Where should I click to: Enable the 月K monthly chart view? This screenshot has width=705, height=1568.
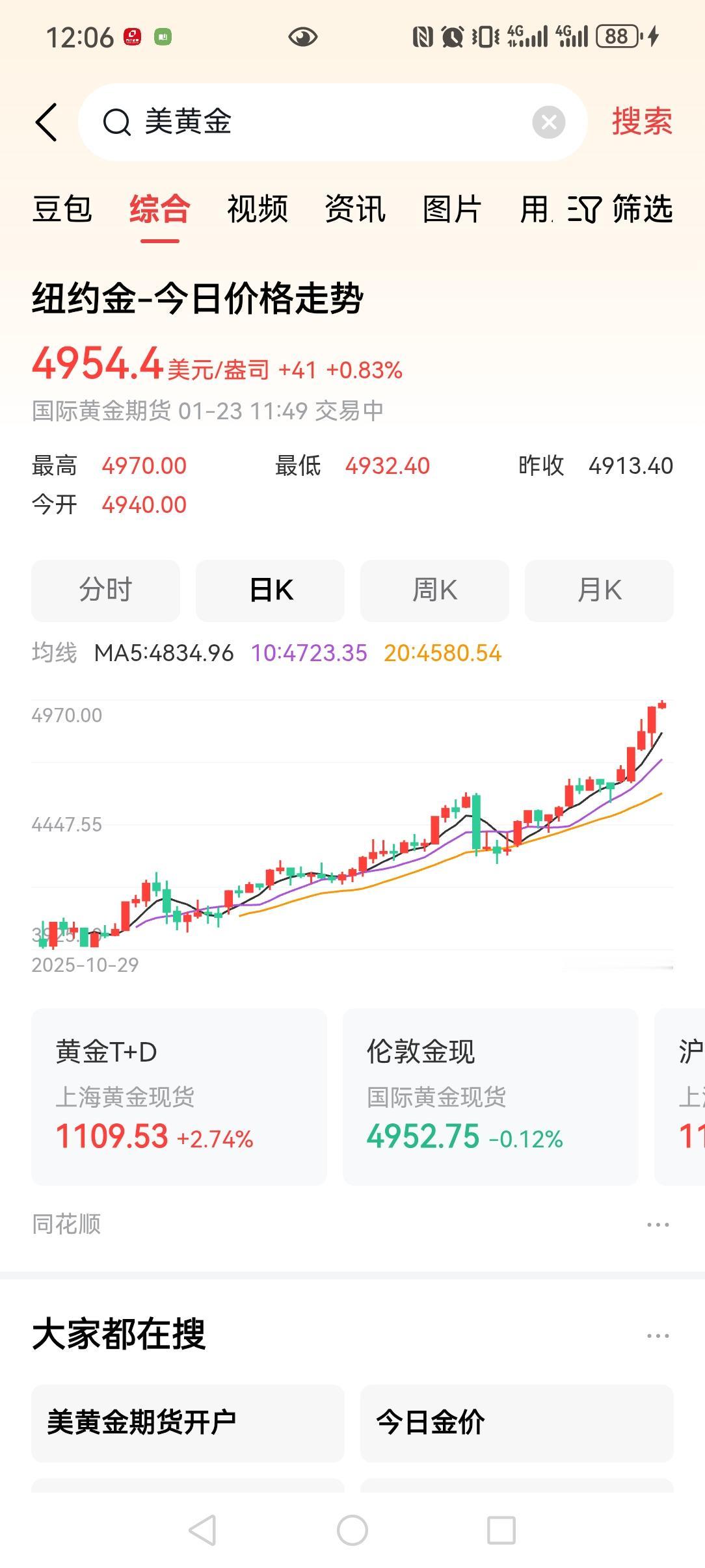coord(598,590)
